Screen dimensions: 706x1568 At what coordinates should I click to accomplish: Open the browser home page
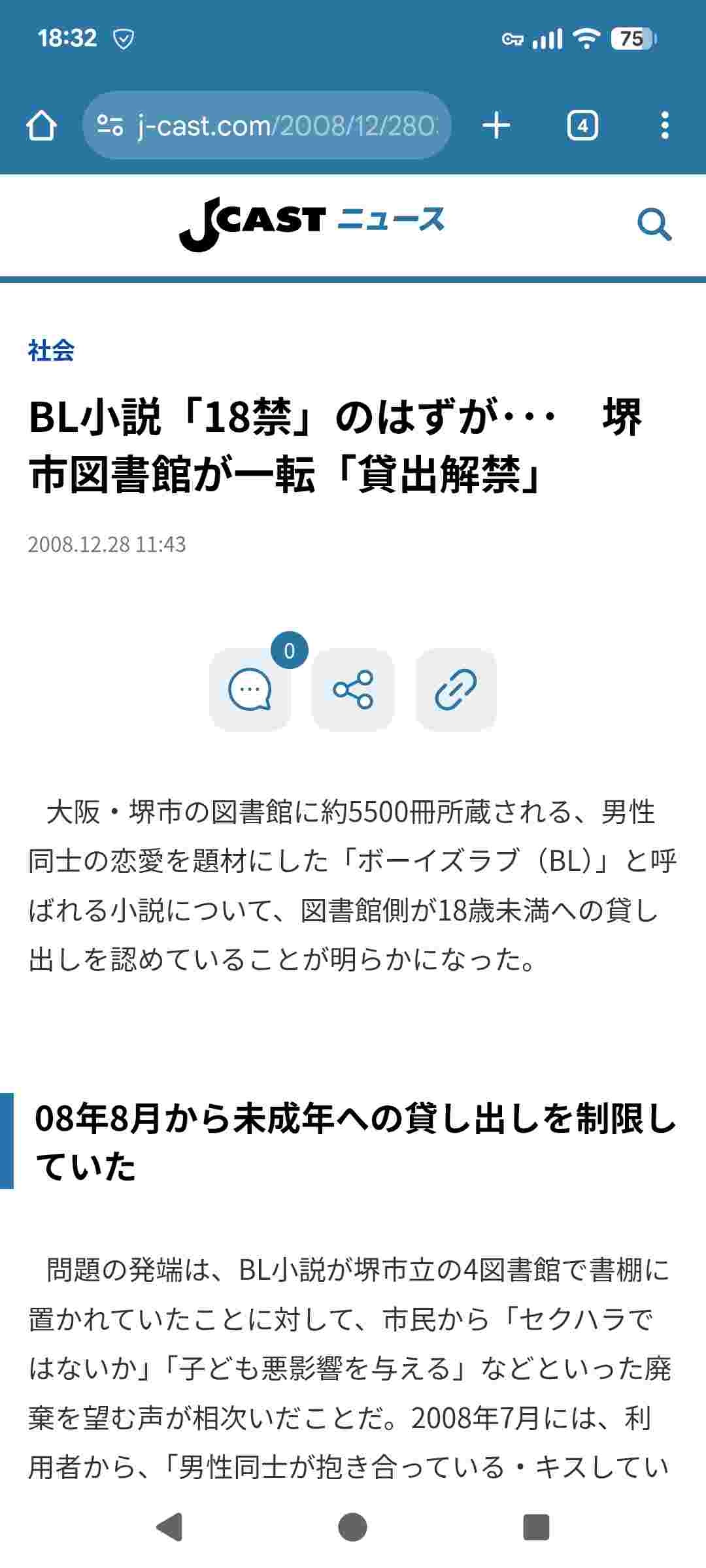[x=41, y=125]
